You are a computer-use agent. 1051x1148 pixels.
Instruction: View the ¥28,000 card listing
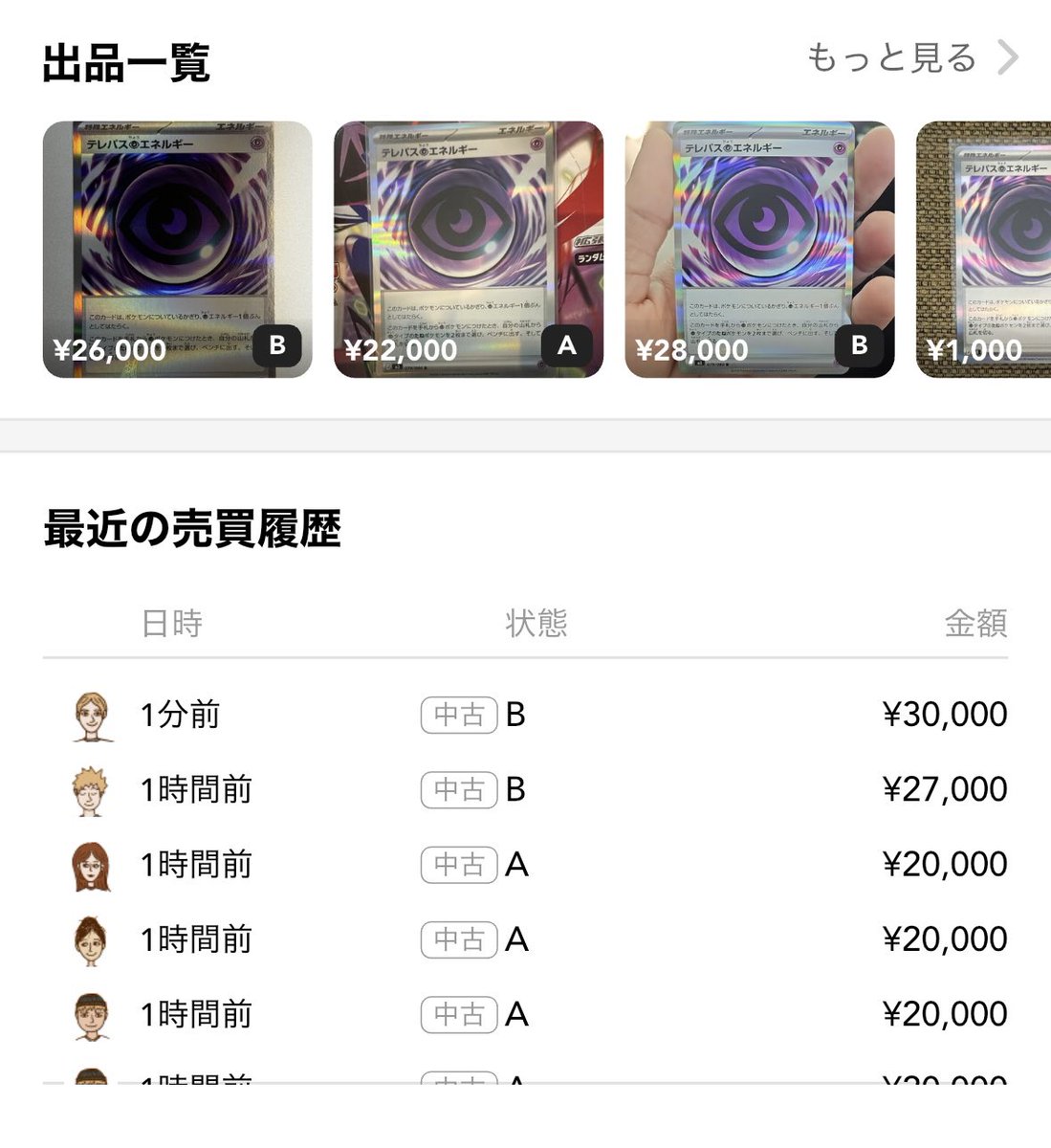point(759,249)
